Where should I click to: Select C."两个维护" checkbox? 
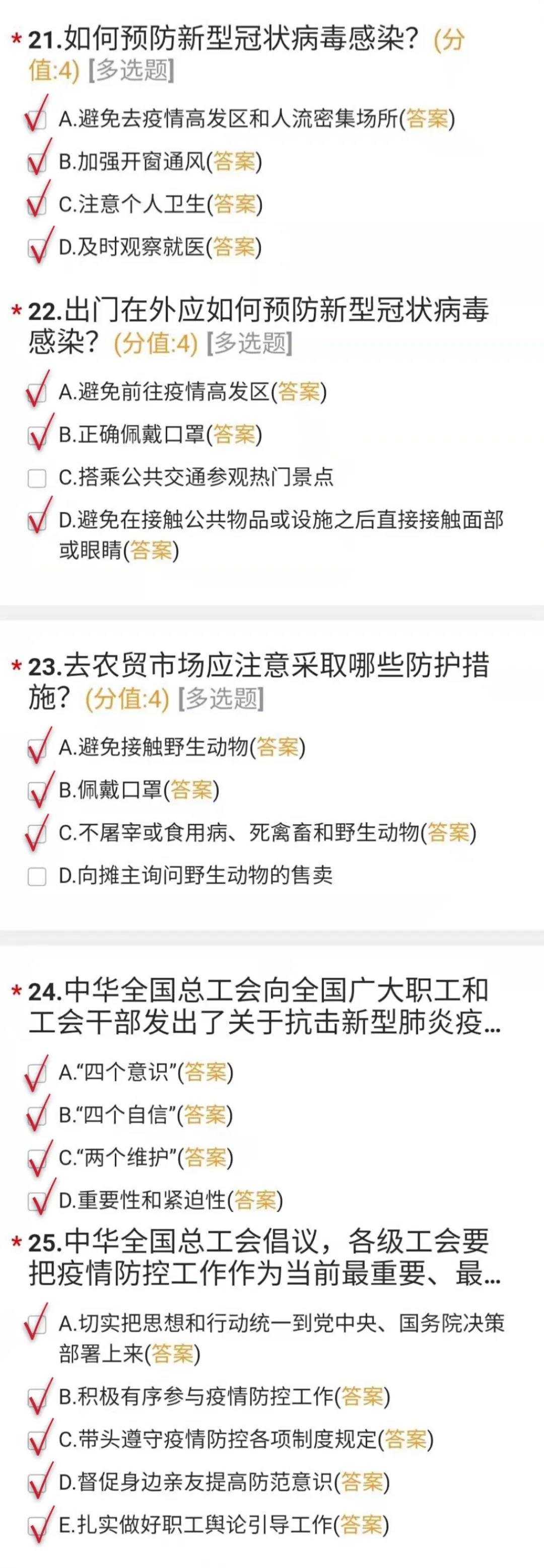click(x=37, y=1158)
